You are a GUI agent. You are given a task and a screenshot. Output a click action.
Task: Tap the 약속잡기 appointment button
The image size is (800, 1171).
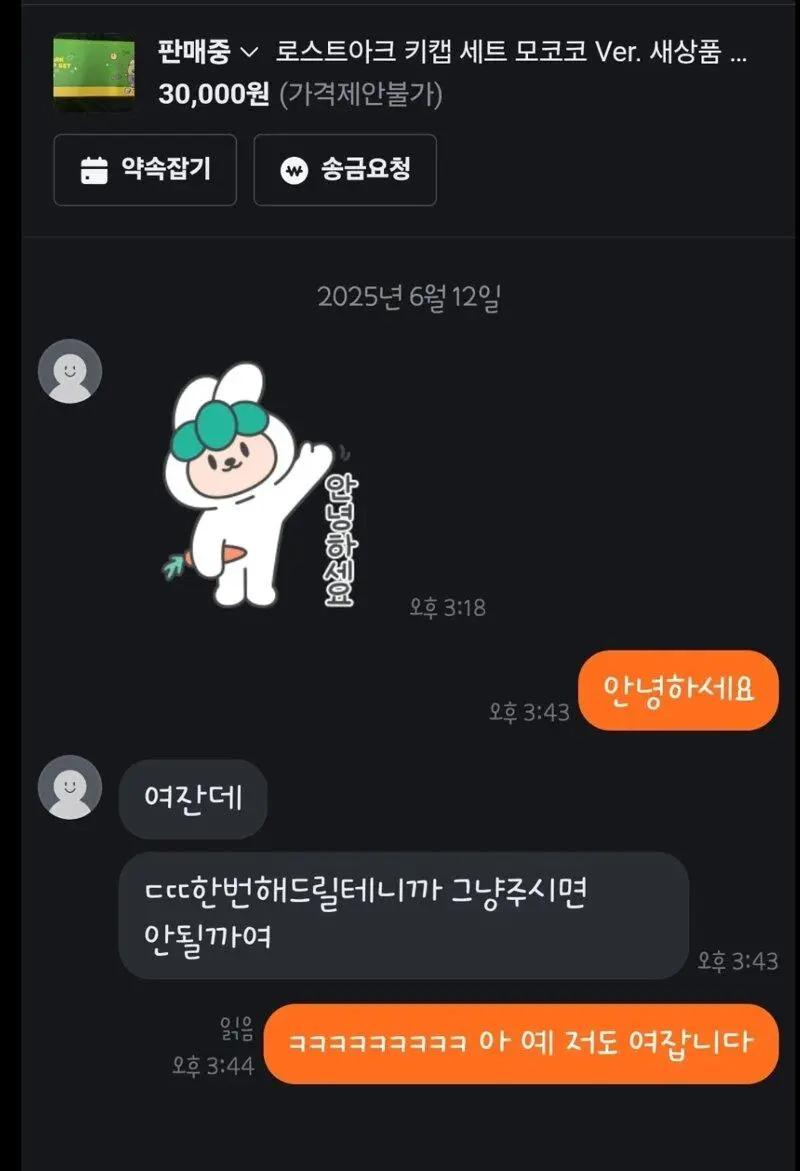point(145,170)
